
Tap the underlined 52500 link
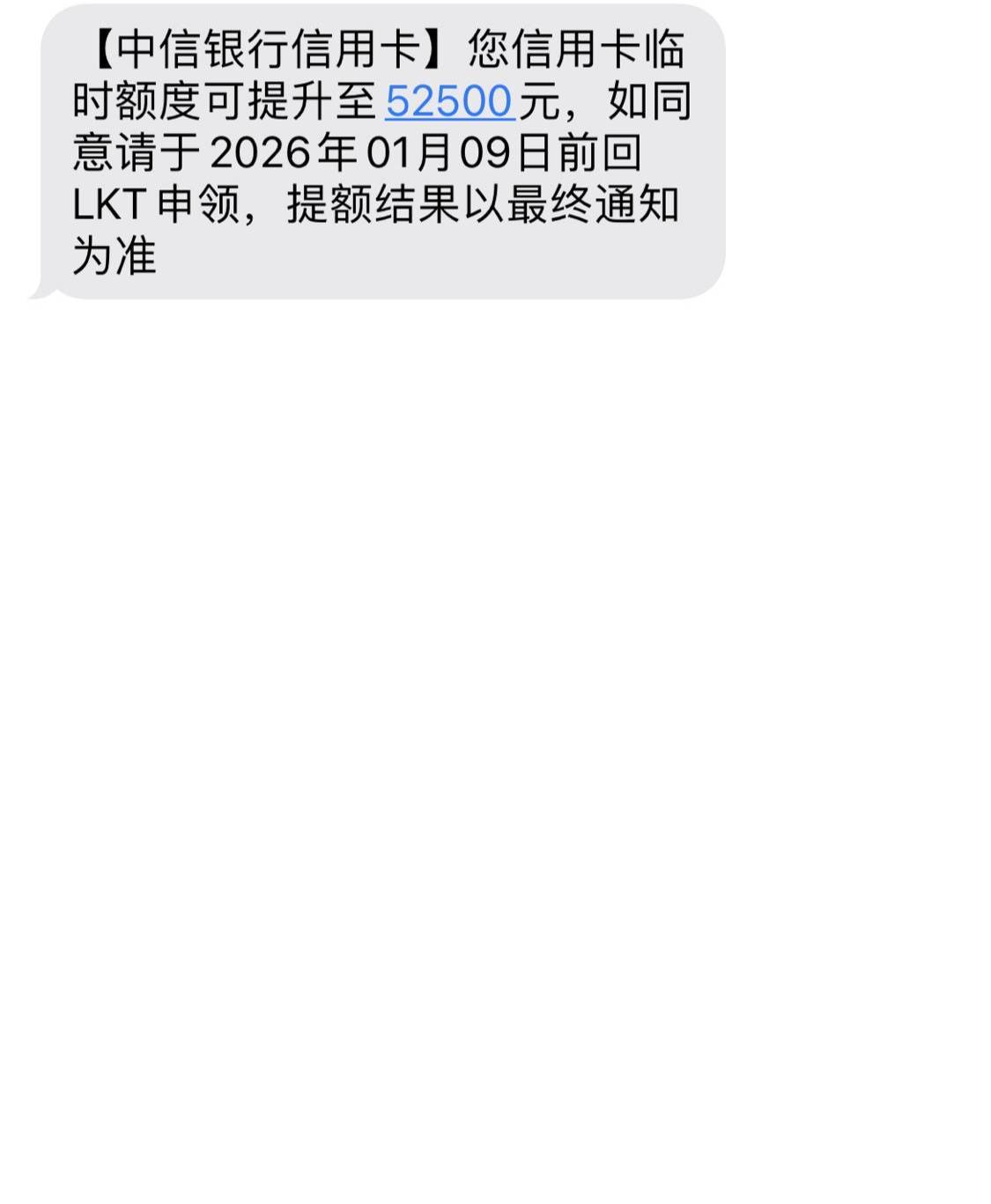click(x=449, y=101)
